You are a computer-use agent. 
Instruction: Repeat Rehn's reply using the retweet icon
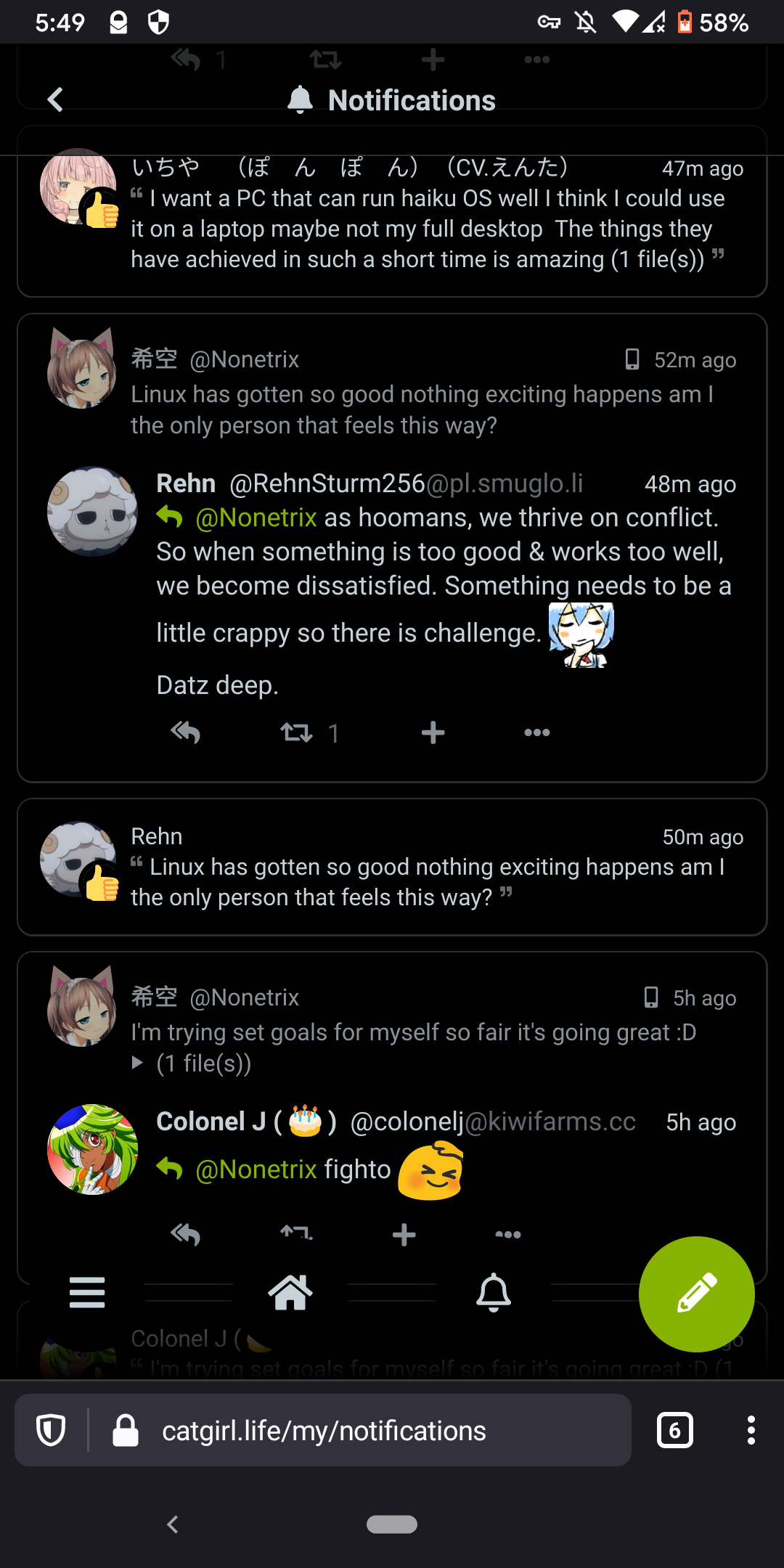(x=297, y=733)
